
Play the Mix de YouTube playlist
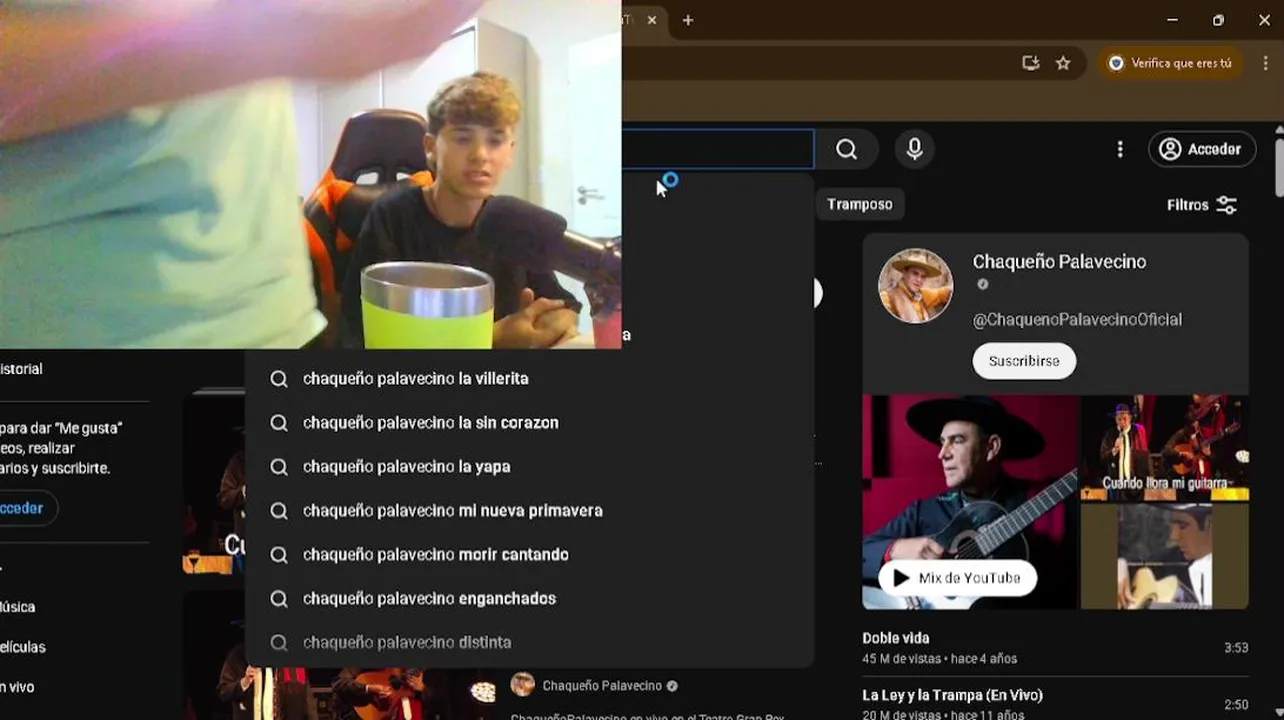[x=956, y=578]
